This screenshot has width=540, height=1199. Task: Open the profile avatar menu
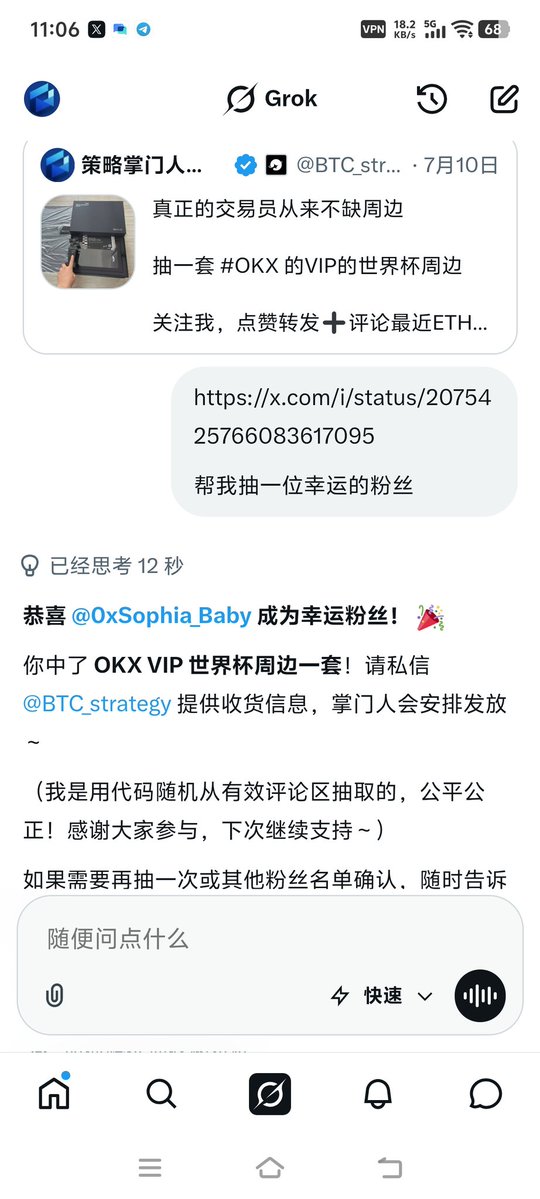point(42,99)
